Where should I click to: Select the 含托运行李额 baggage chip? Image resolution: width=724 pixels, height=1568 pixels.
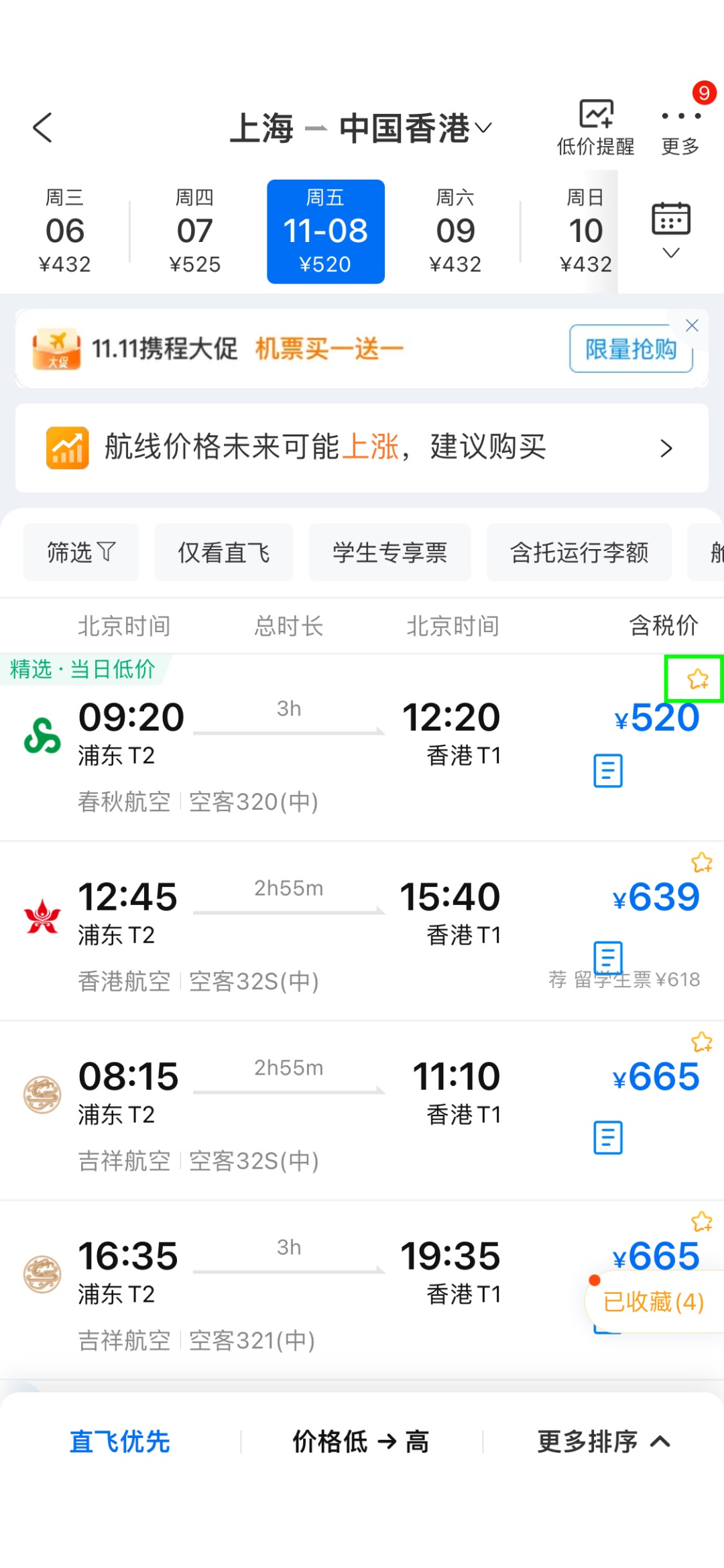pos(579,552)
